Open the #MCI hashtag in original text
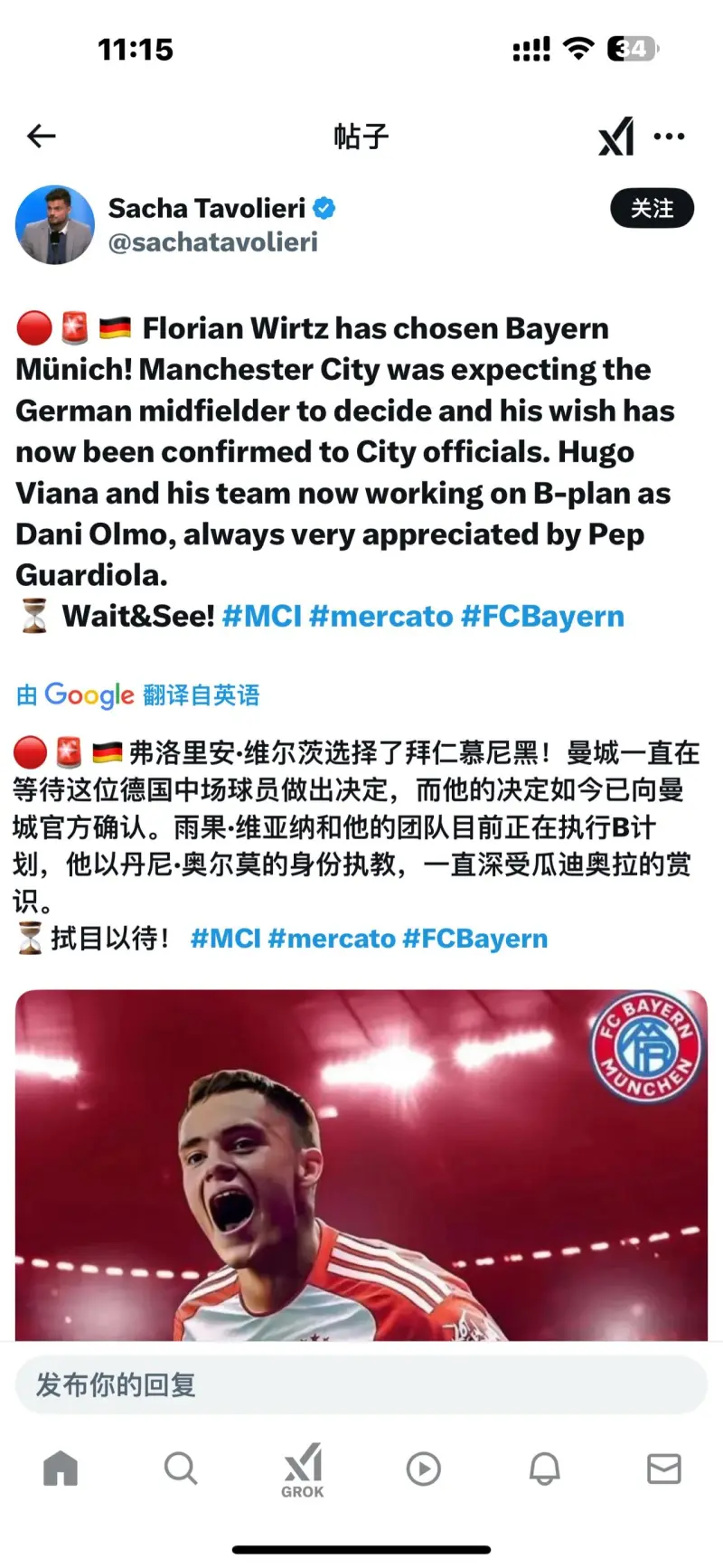Viewport: 723px width, 1568px height. pyautogui.click(x=262, y=617)
